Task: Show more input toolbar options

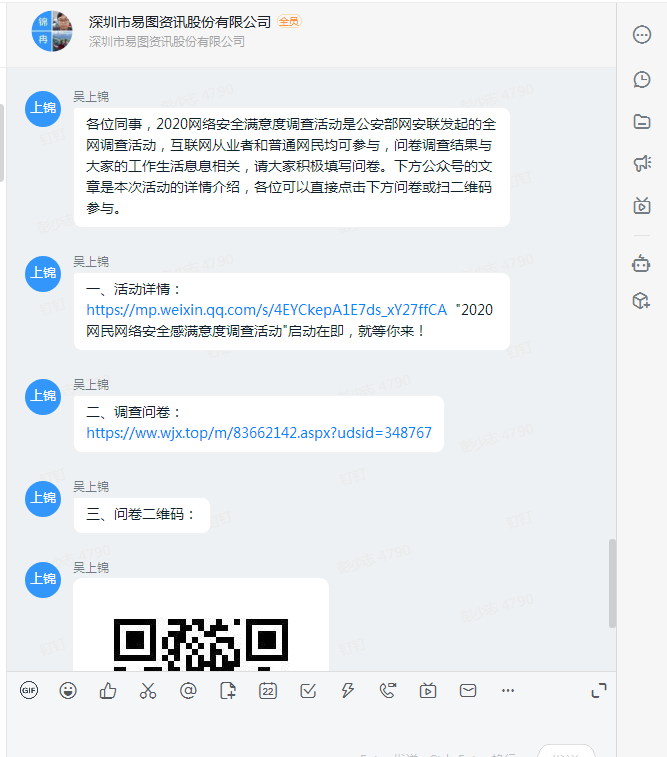Action: (x=508, y=690)
